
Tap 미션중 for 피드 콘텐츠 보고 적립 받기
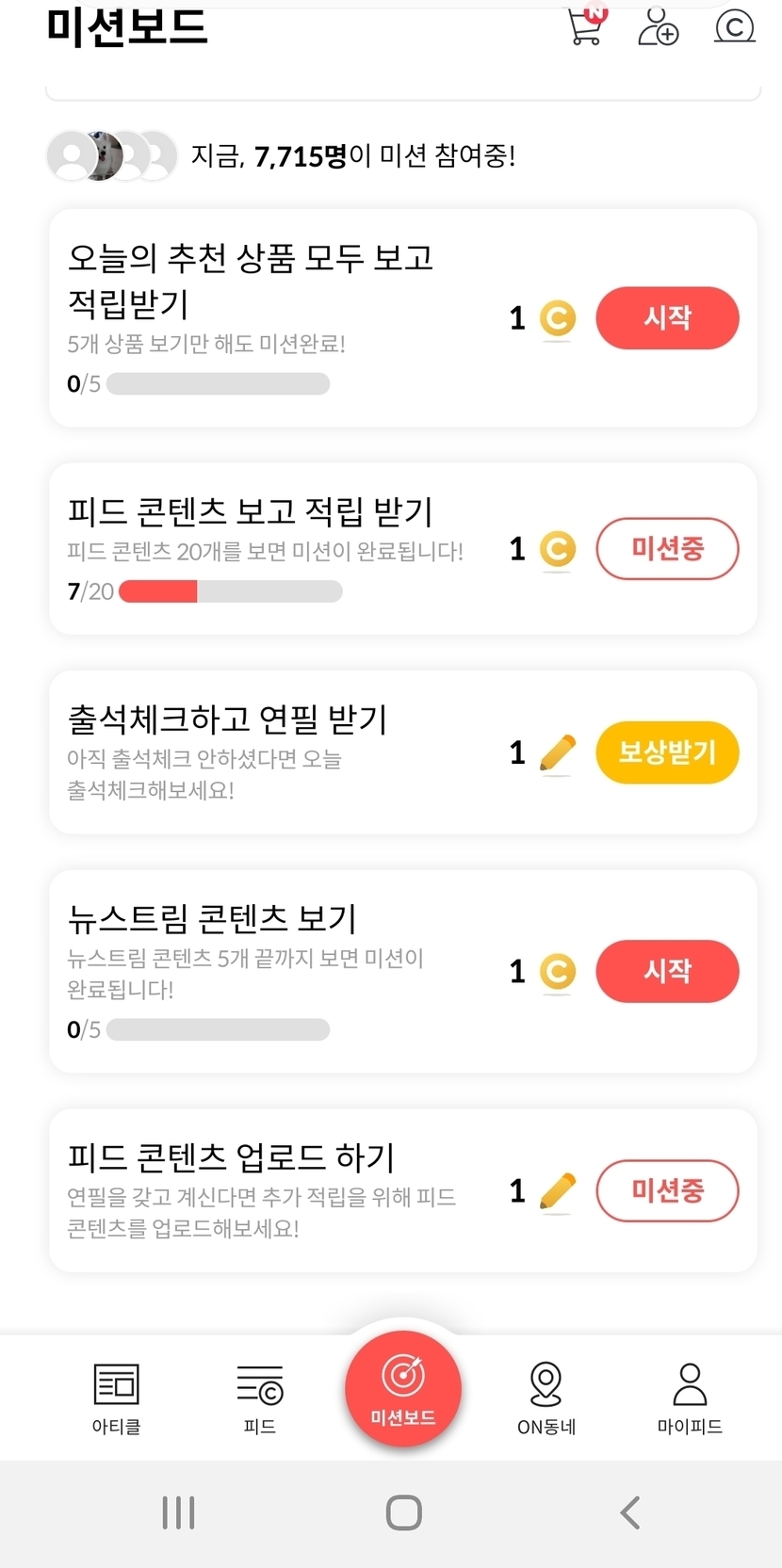point(667,549)
